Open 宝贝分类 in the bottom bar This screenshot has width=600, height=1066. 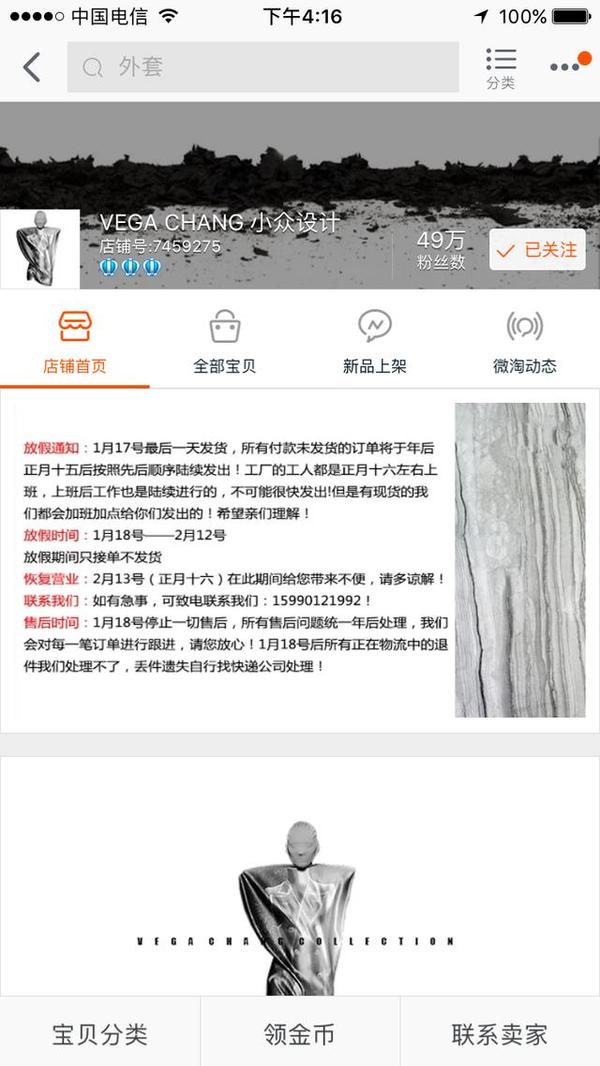pyautogui.click(x=100, y=1033)
